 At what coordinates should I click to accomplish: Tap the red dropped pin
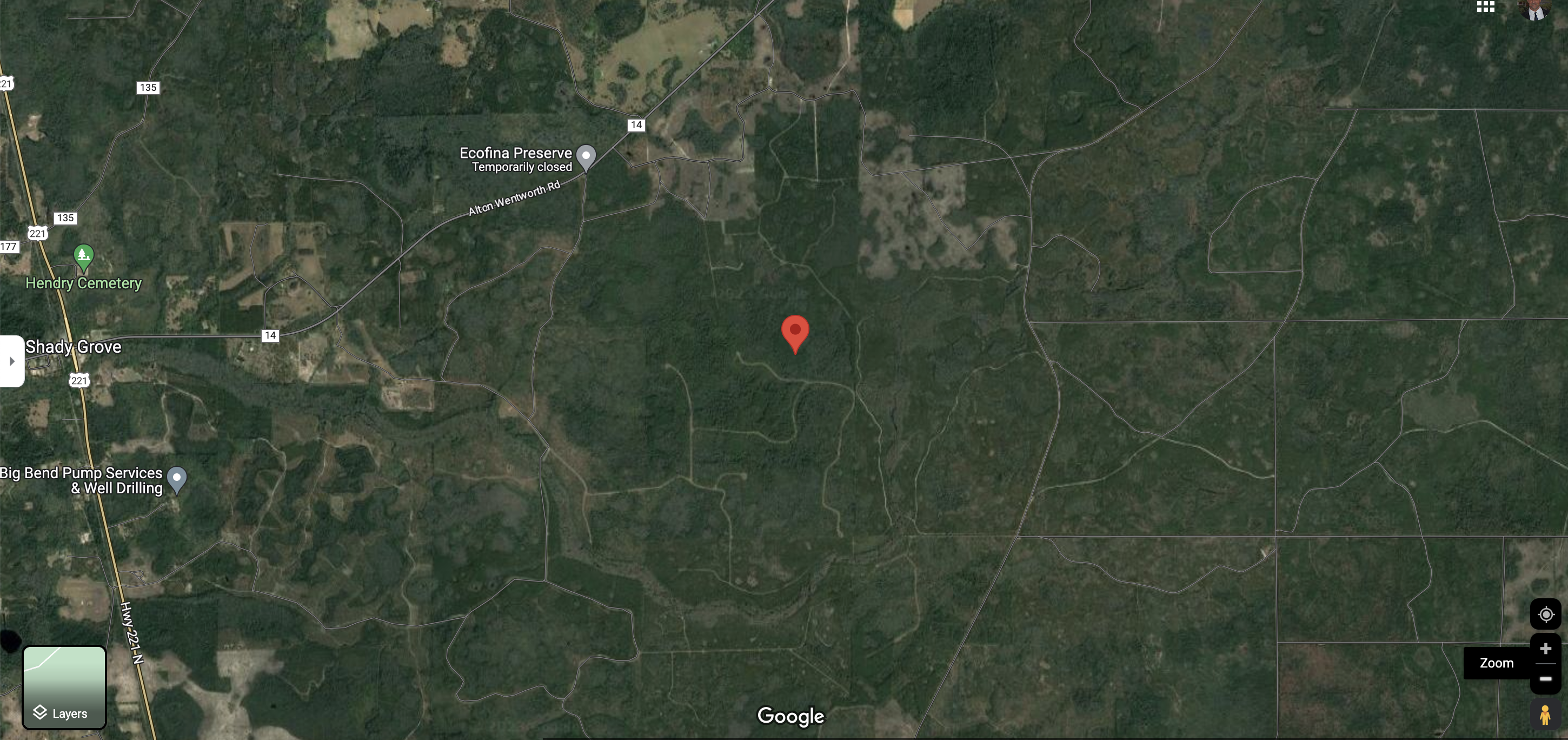coord(795,333)
